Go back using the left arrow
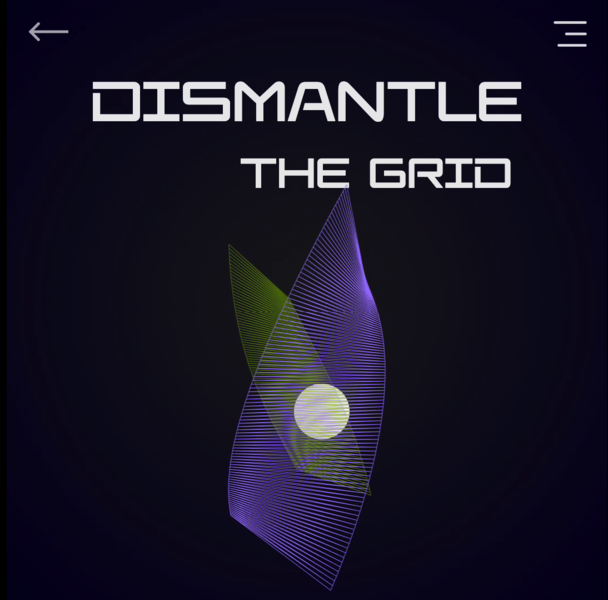The height and width of the screenshot is (600, 608). pyautogui.click(x=48, y=32)
